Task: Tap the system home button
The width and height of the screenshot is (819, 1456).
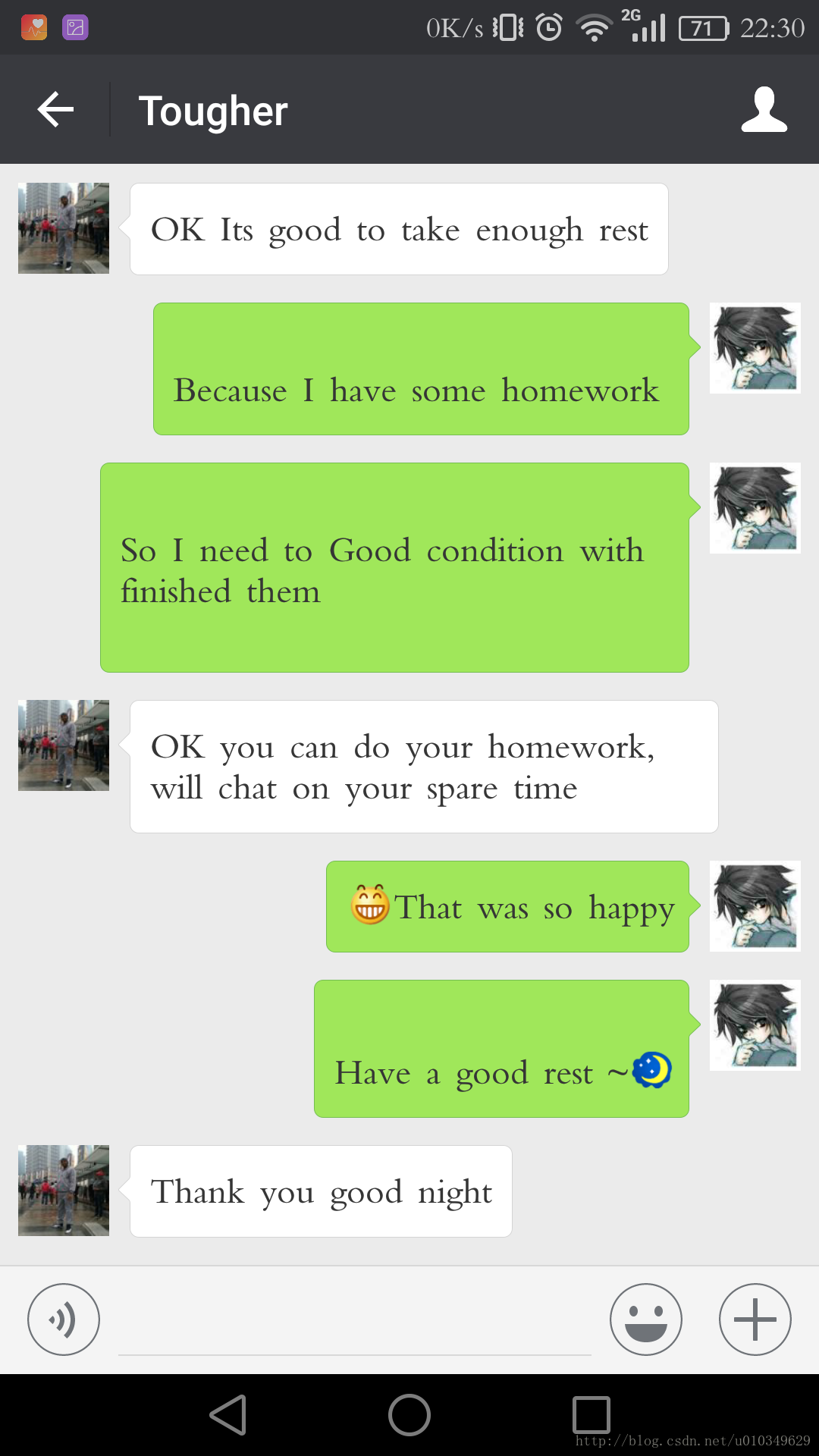Action: pyautogui.click(x=409, y=1415)
